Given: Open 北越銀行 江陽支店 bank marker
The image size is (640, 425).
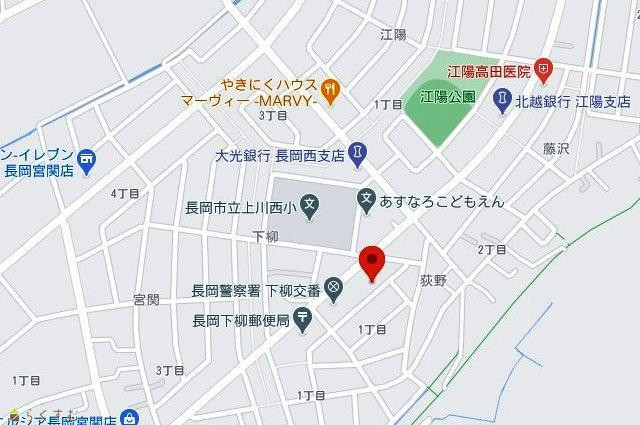Looking at the screenshot, I should 499,101.
